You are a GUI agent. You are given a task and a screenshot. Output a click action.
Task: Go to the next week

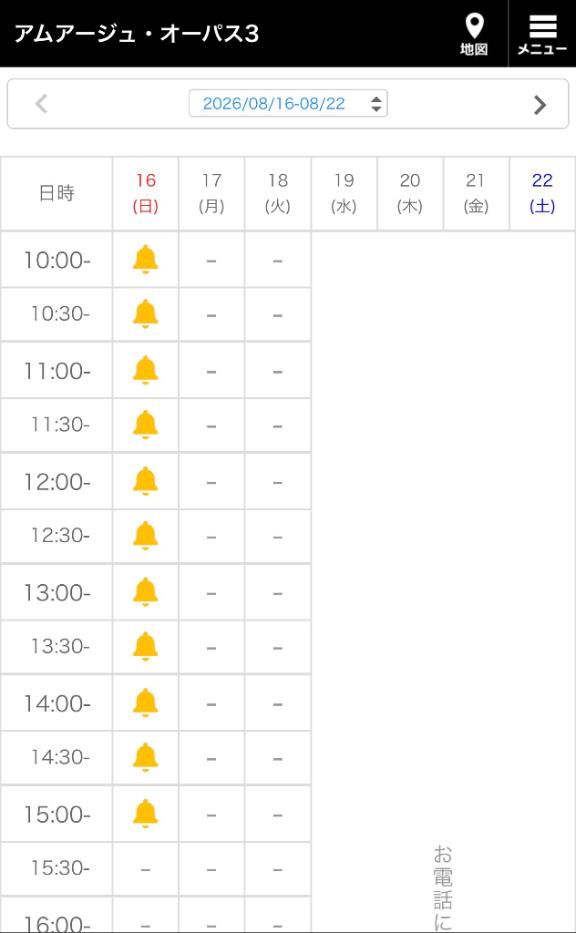point(540,105)
